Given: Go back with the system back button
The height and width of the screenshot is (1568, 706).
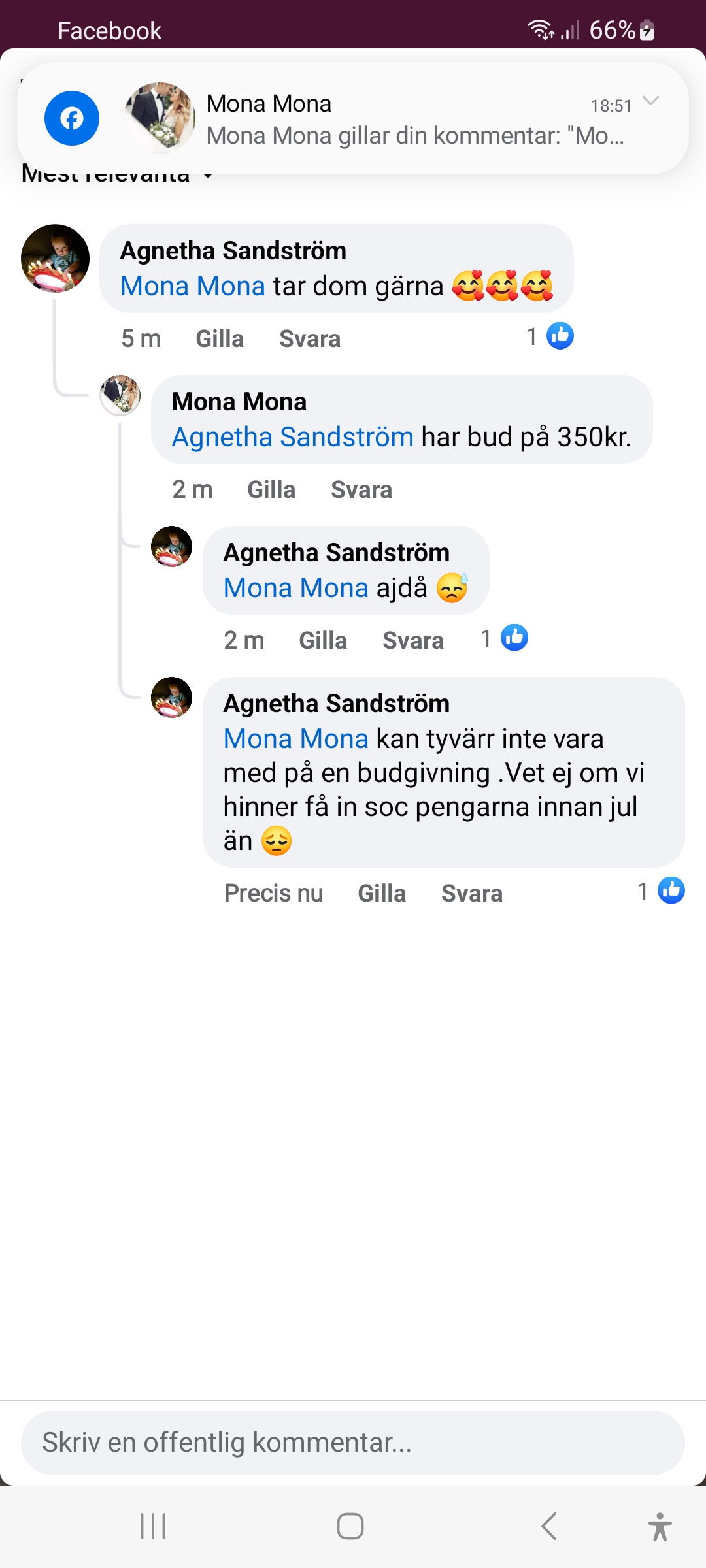Looking at the screenshot, I should pos(549,1527).
